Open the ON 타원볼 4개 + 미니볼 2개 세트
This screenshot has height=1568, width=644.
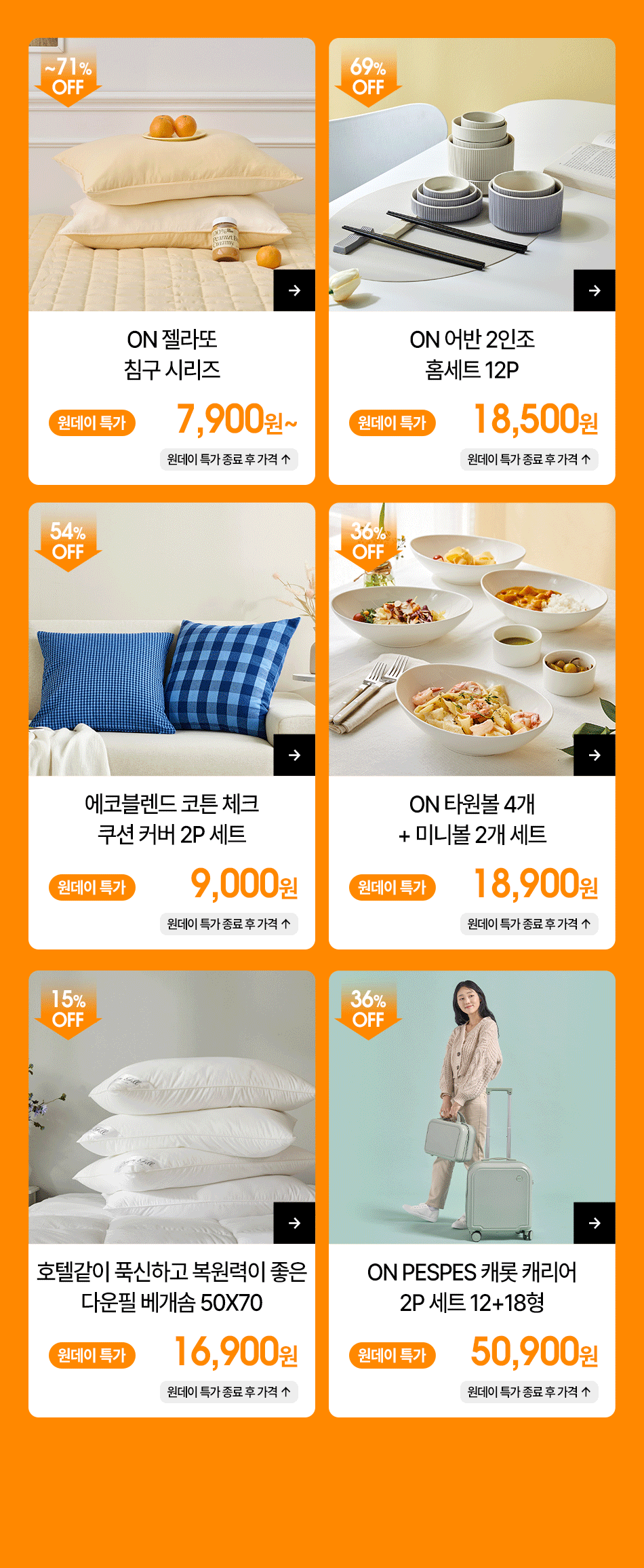pyautogui.click(x=472, y=819)
